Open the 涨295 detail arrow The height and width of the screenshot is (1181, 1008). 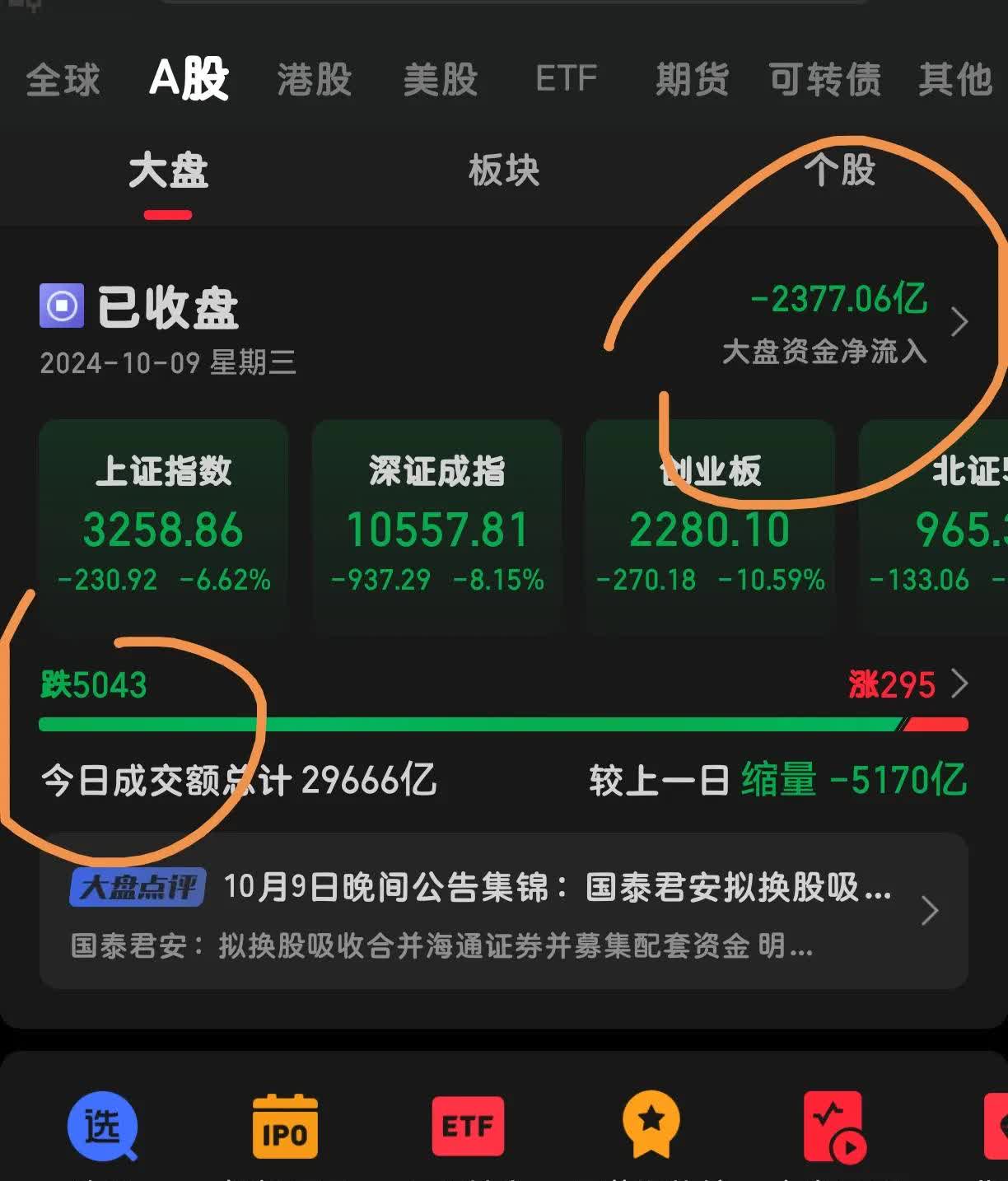click(961, 684)
